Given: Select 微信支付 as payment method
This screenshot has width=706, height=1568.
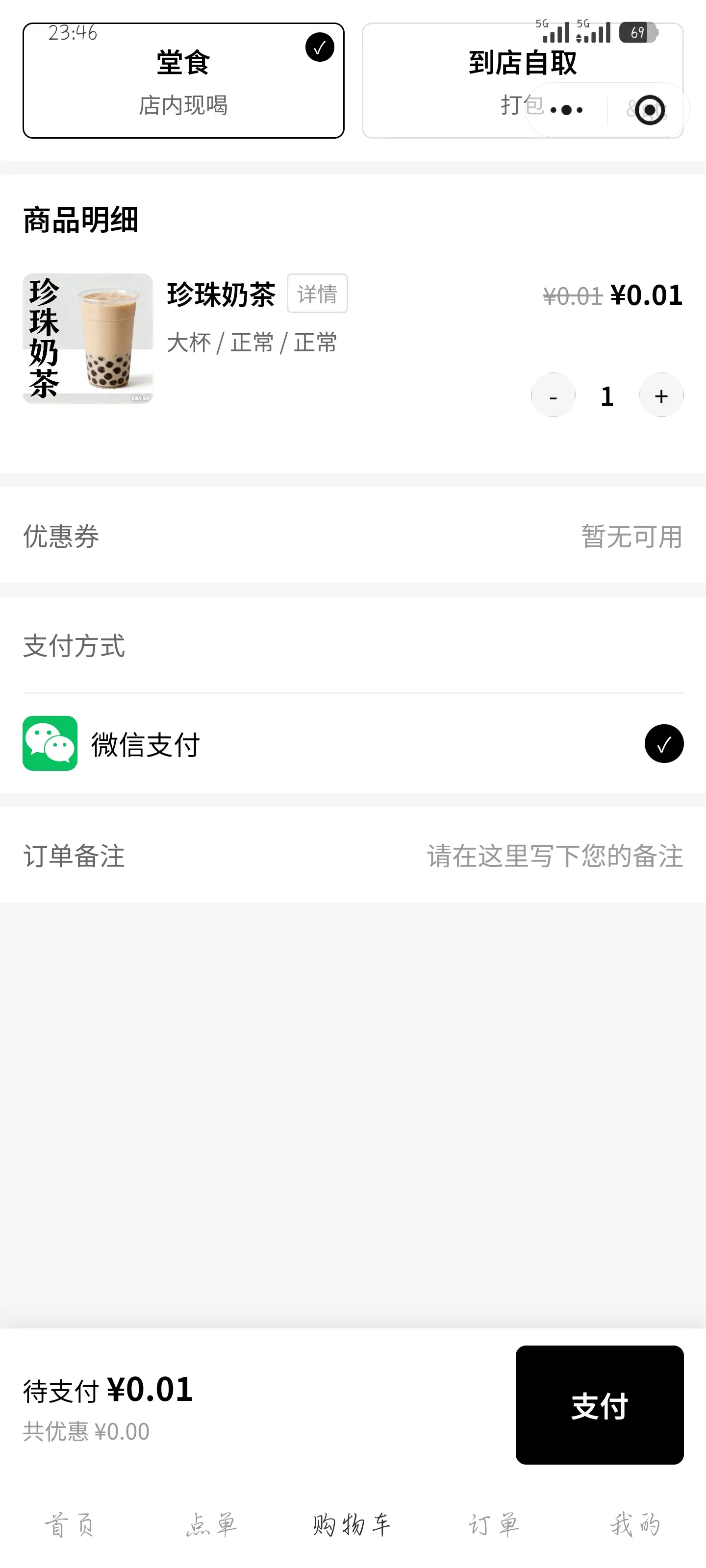Looking at the screenshot, I should 353,744.
